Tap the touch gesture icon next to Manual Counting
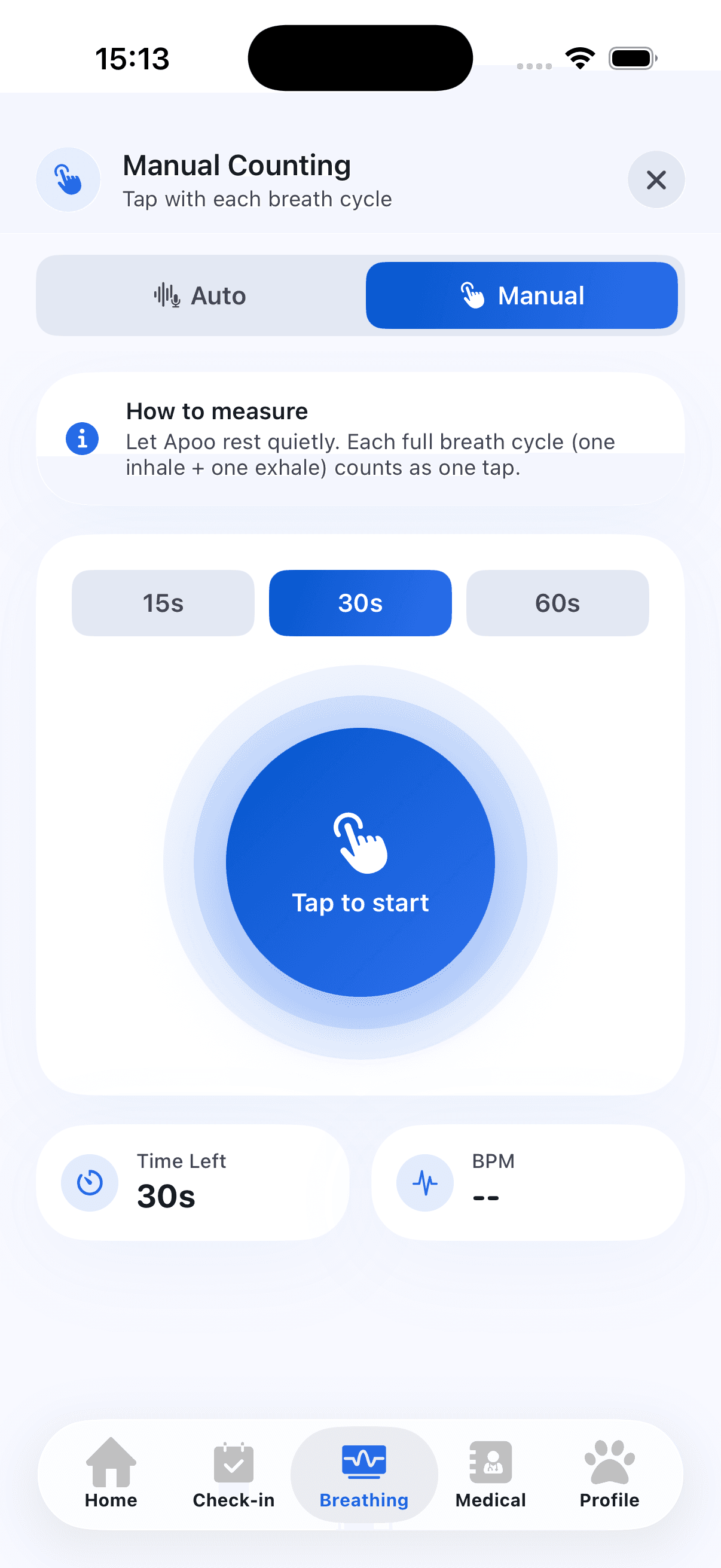This screenshot has height=1568, width=721. tap(68, 179)
